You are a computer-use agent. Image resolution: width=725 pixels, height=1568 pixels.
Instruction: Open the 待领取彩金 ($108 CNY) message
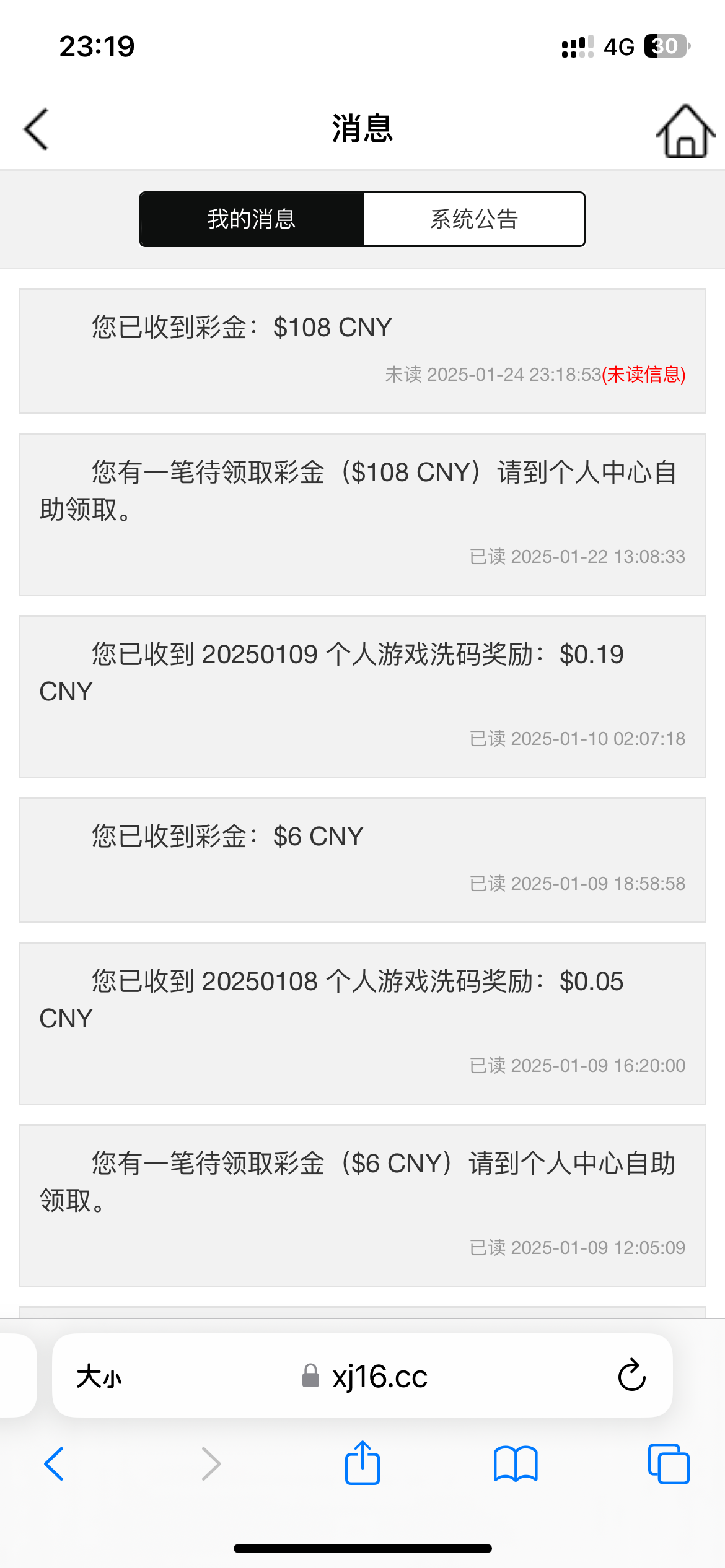[362, 514]
